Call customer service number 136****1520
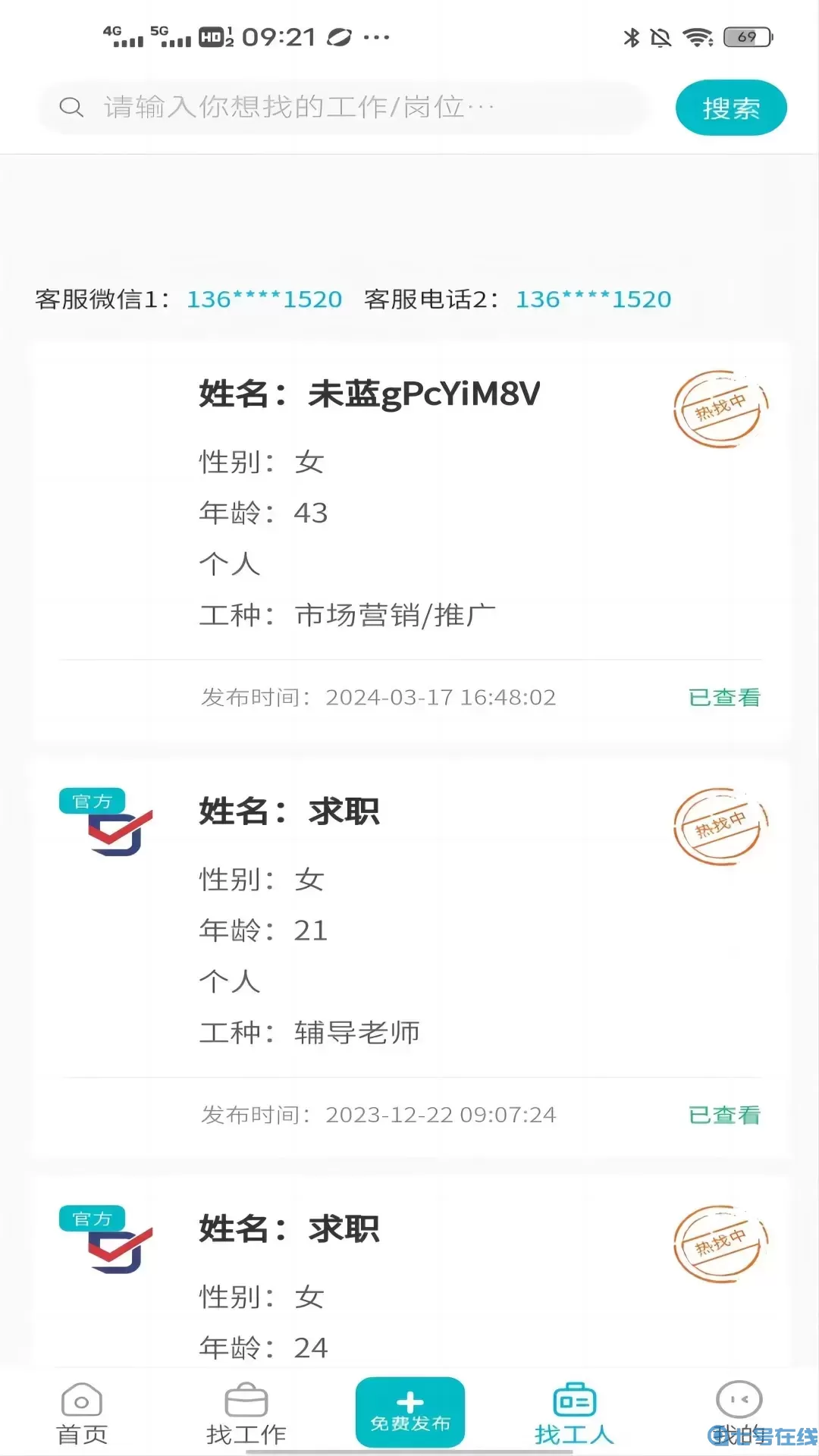This screenshot has width=819, height=1456. coord(593,299)
